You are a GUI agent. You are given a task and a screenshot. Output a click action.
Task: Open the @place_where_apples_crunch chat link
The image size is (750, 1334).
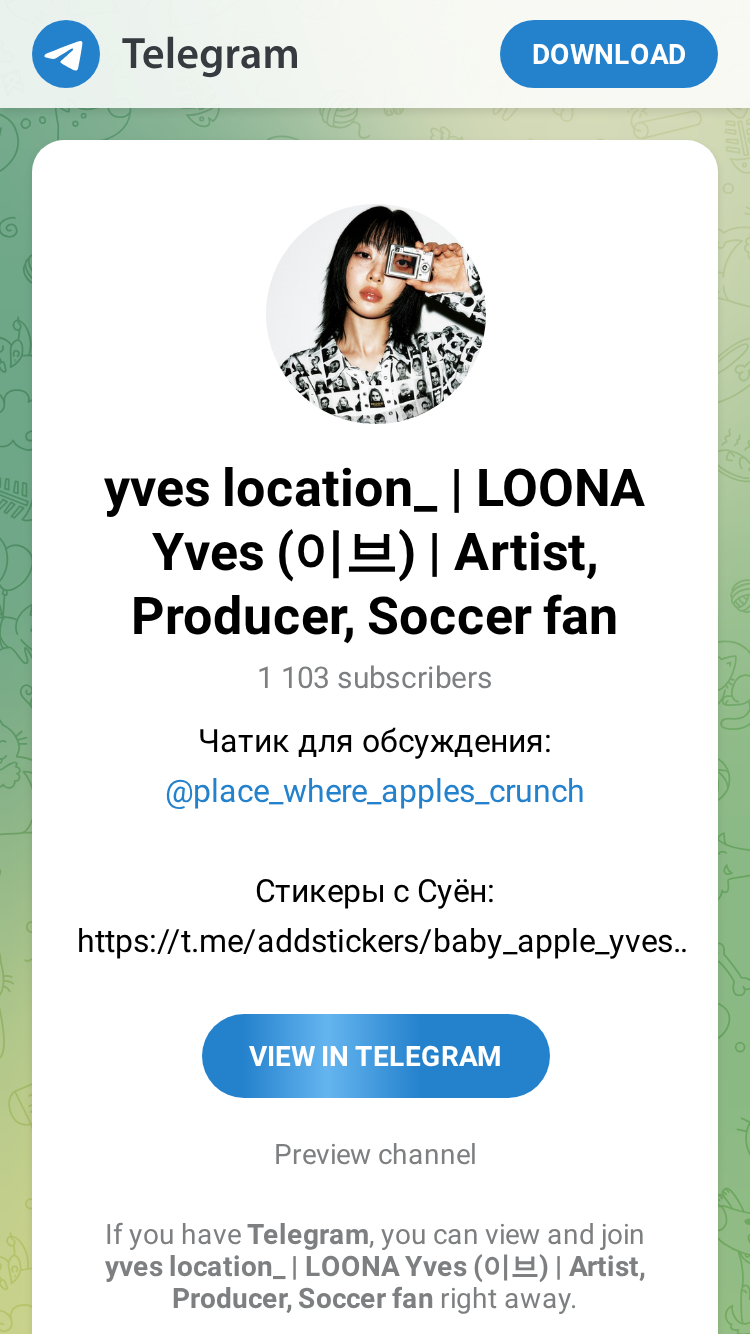pos(375,791)
